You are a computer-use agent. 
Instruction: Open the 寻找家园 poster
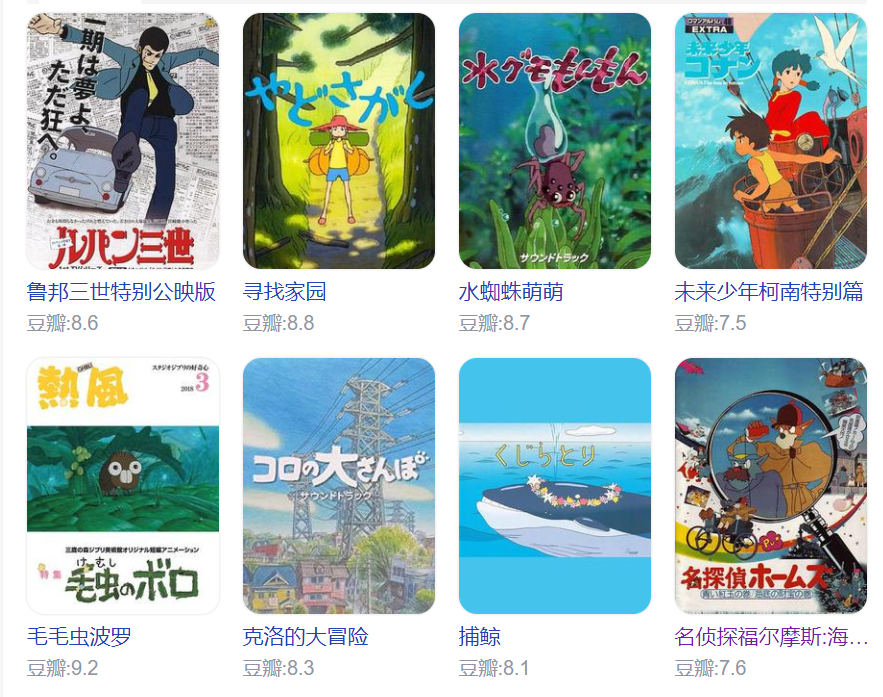coord(338,141)
